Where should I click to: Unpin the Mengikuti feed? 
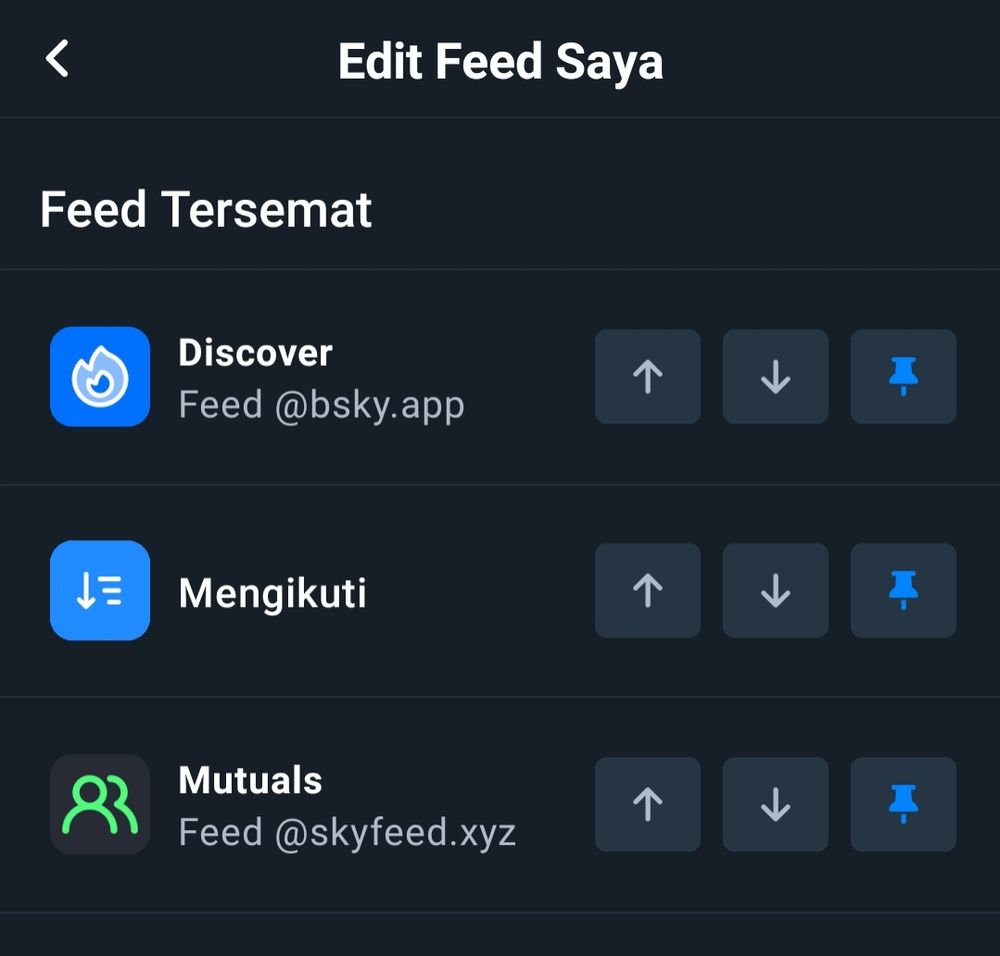click(903, 591)
